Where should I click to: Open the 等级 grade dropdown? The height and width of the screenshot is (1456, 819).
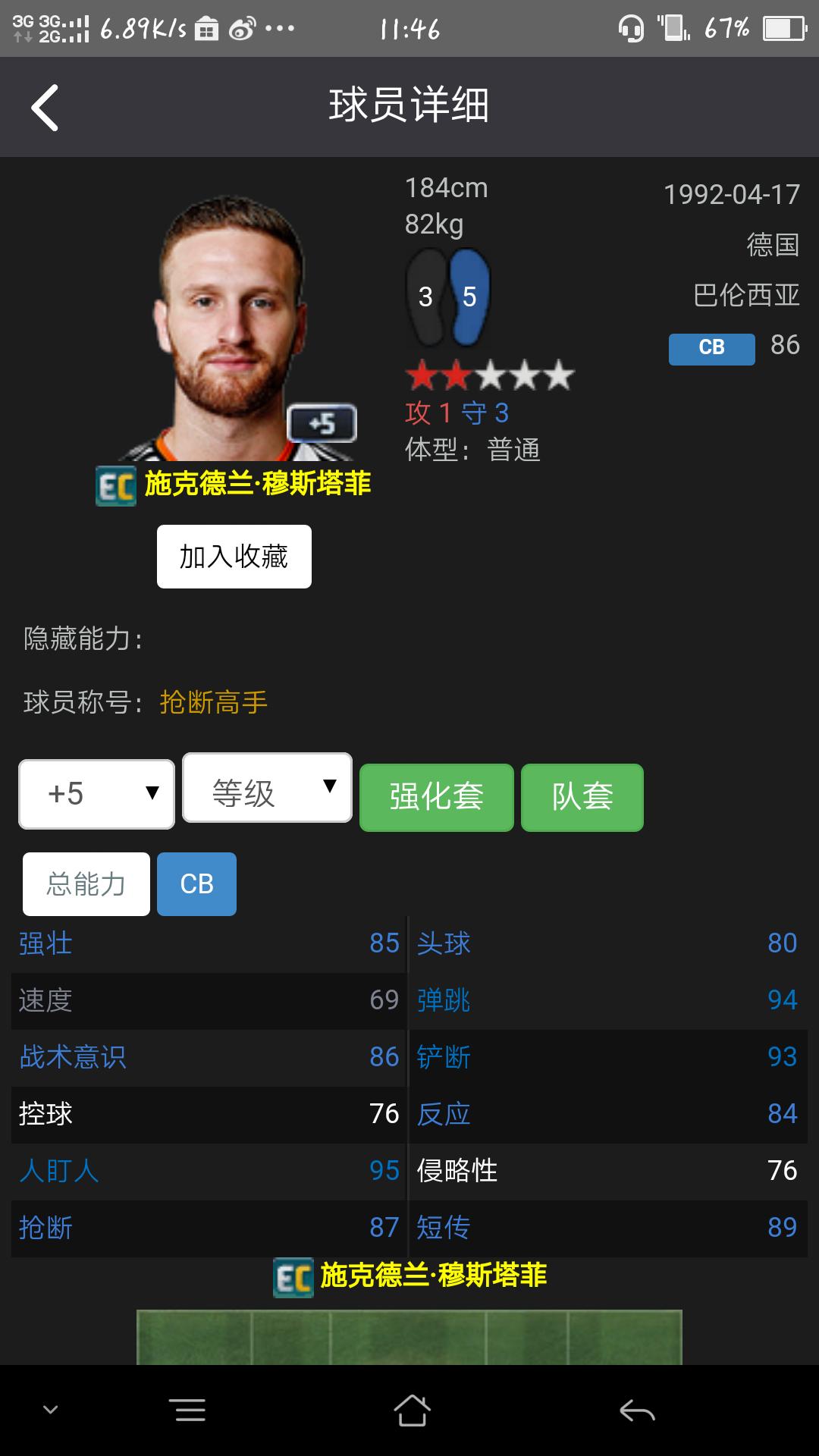coord(267,789)
